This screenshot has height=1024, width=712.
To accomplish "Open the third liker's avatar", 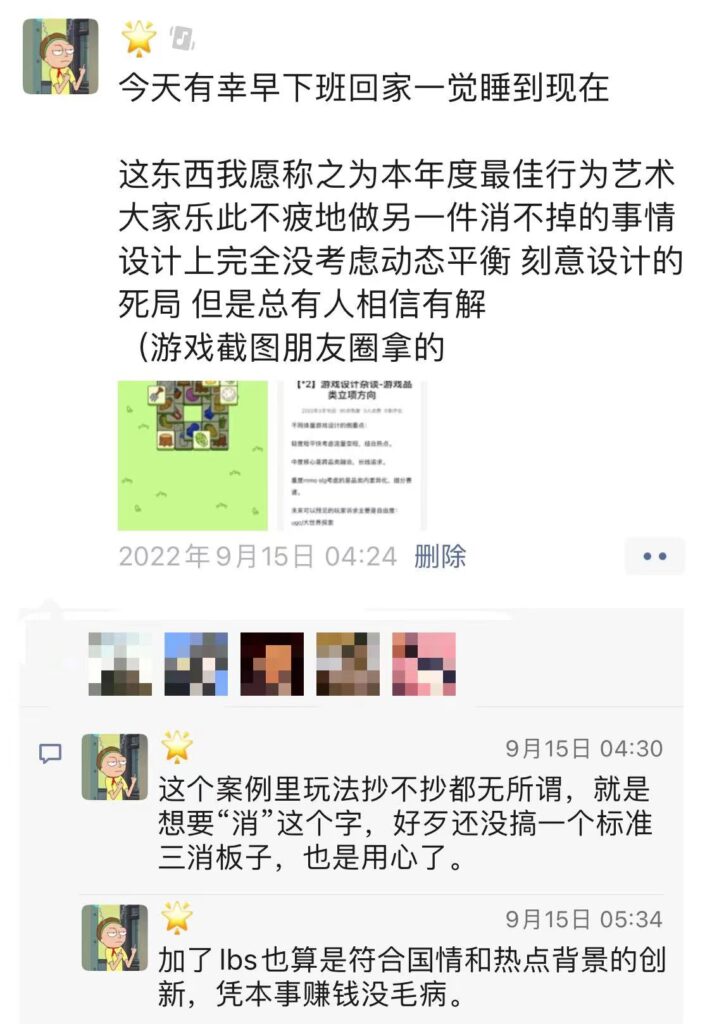I will pyautogui.click(x=272, y=664).
